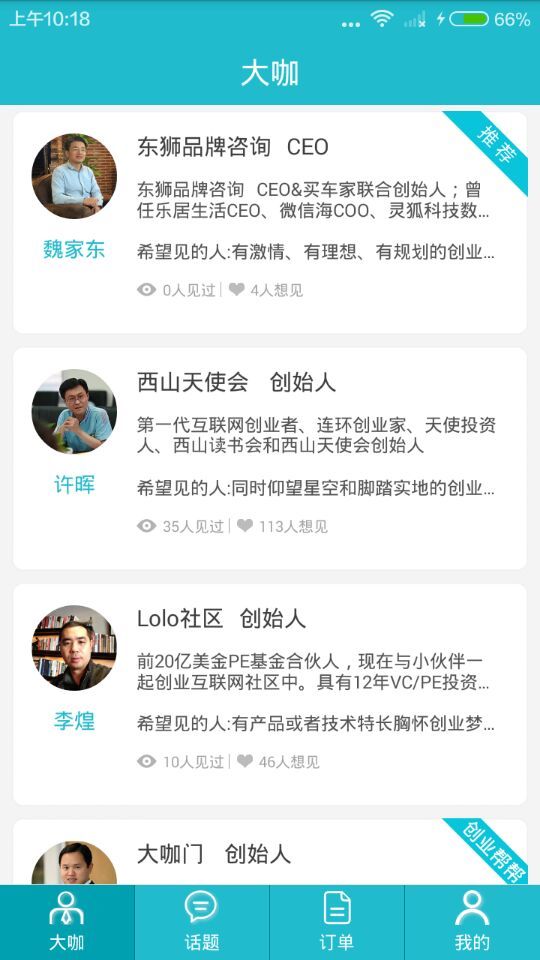This screenshot has width=540, height=960.
Task: Select the 大咖 tab
Action: click(67, 923)
